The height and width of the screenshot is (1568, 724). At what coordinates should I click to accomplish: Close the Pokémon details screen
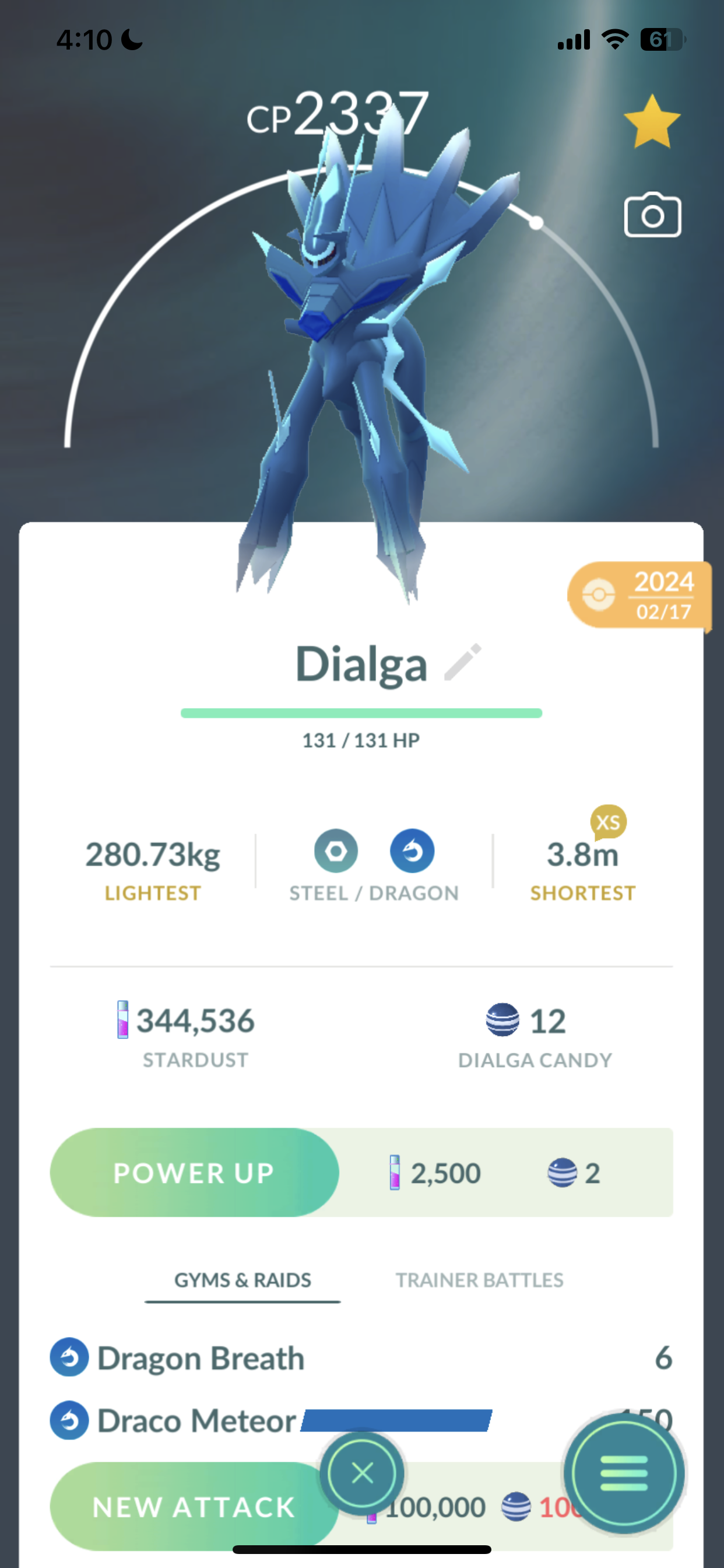[x=363, y=1473]
